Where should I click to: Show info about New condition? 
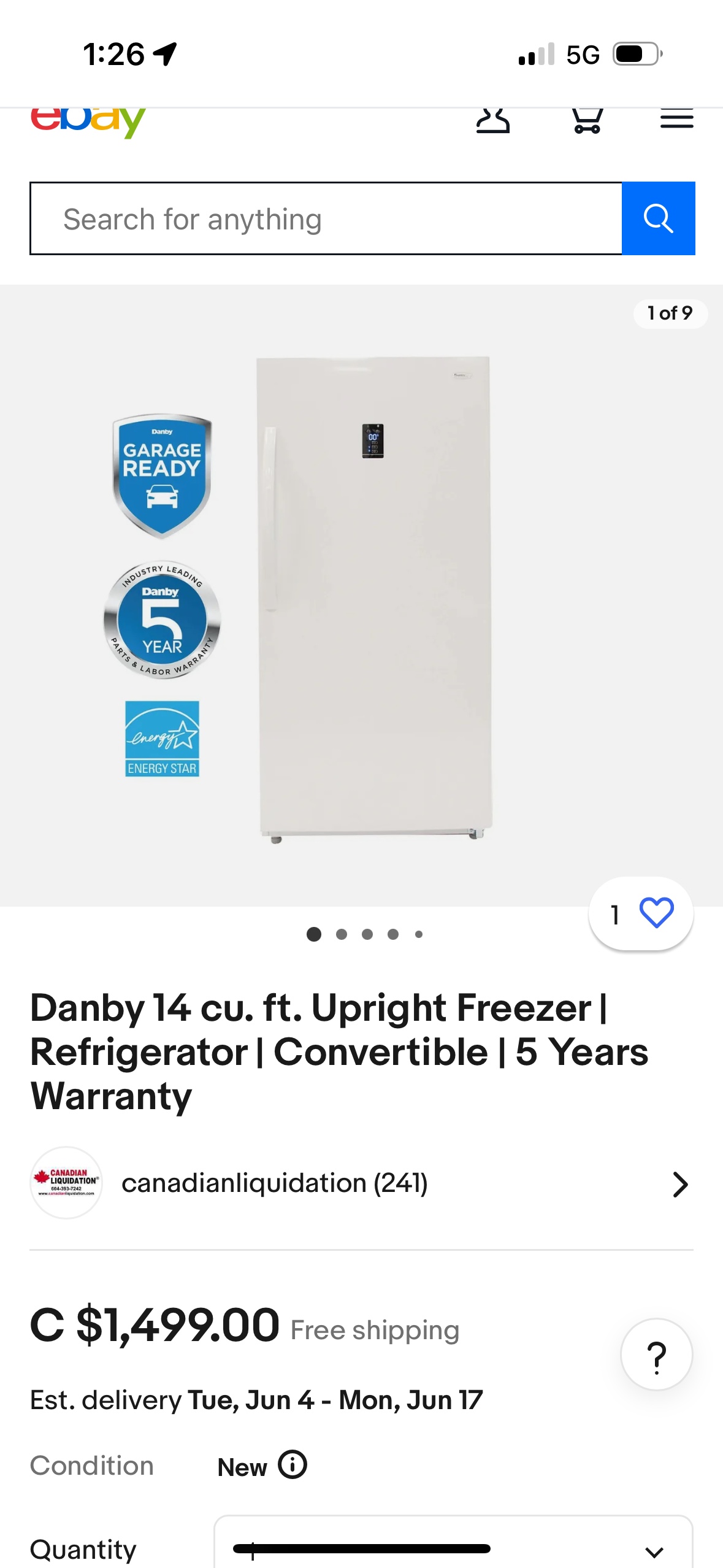[x=293, y=1466]
